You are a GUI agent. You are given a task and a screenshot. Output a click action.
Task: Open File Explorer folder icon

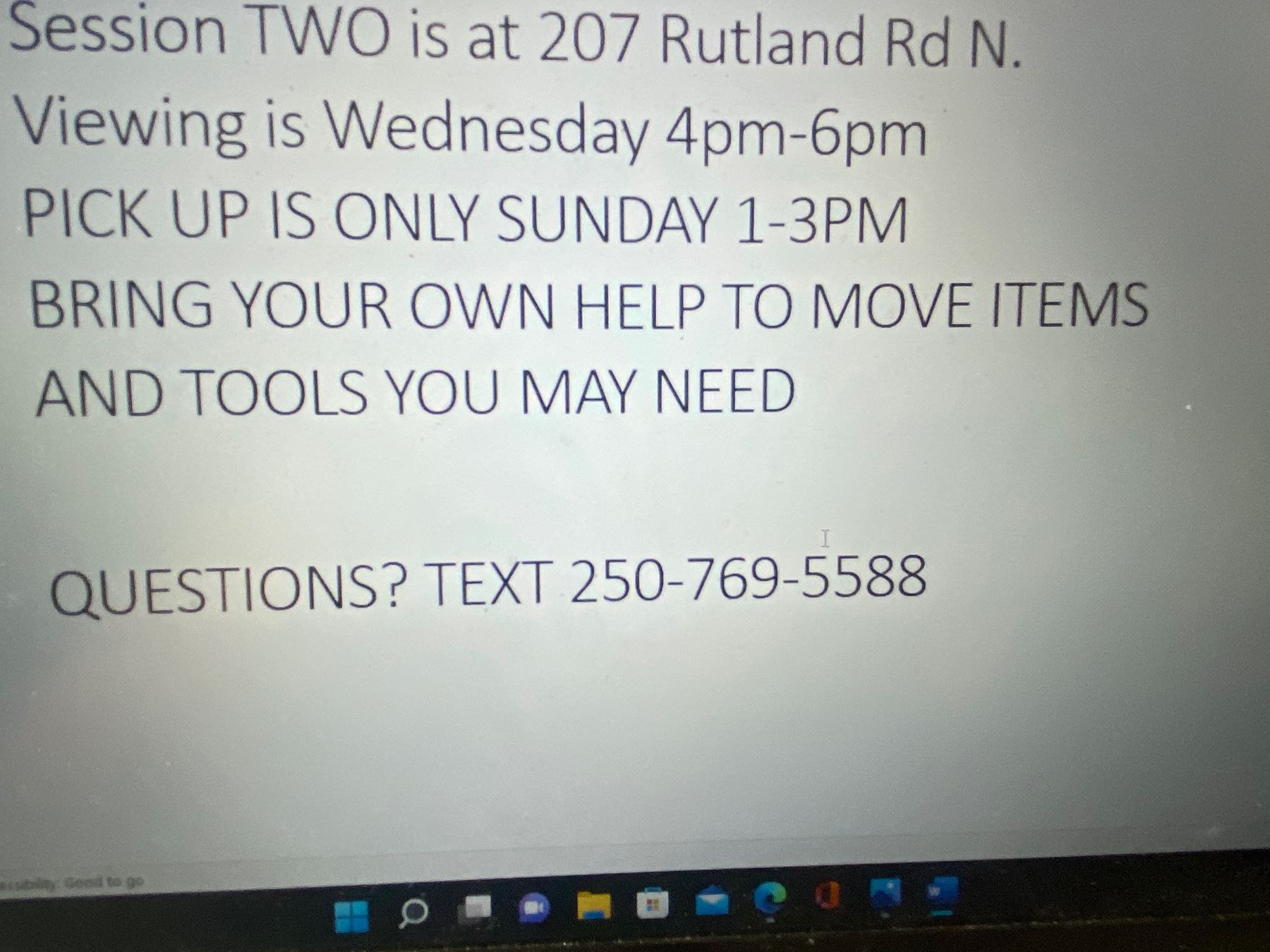click(594, 905)
